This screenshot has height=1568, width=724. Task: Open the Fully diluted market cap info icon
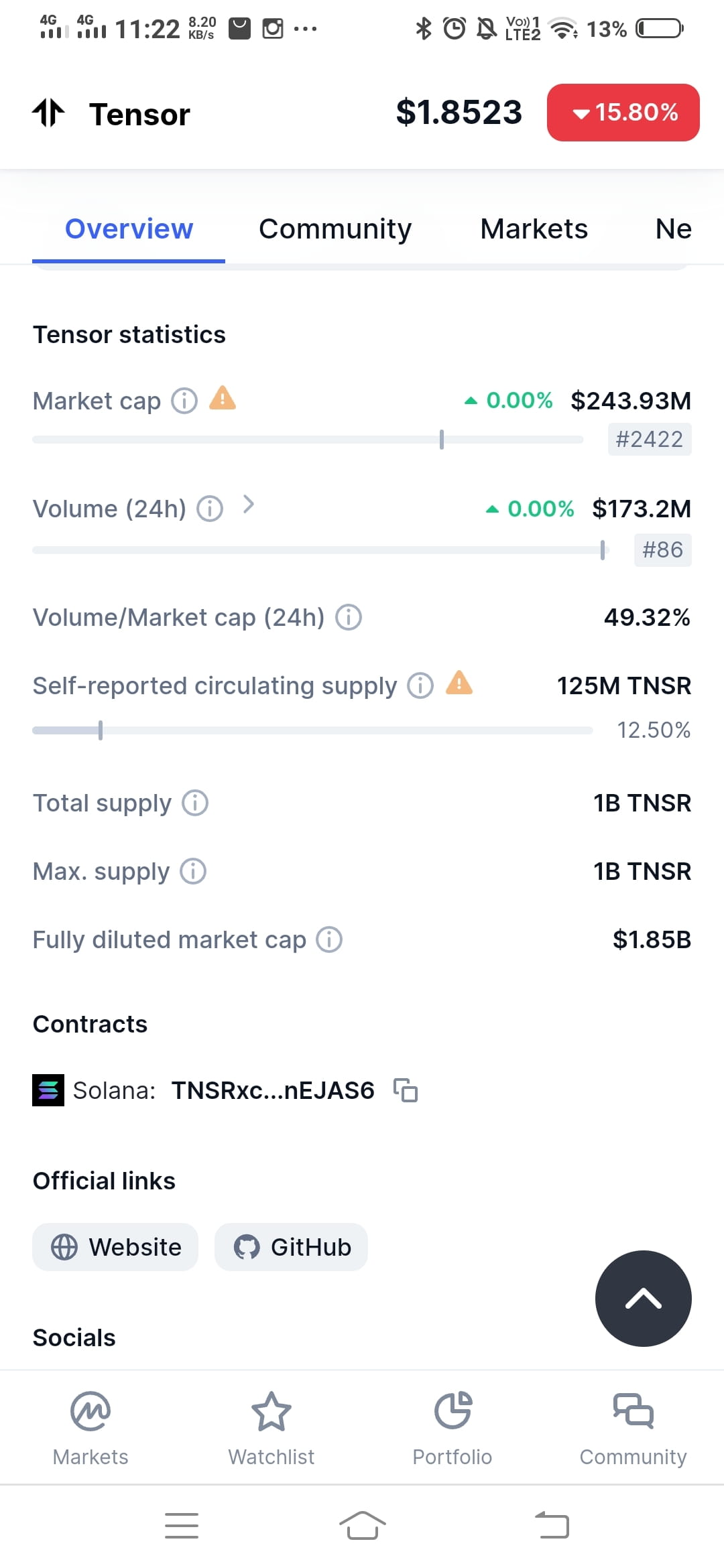(330, 939)
